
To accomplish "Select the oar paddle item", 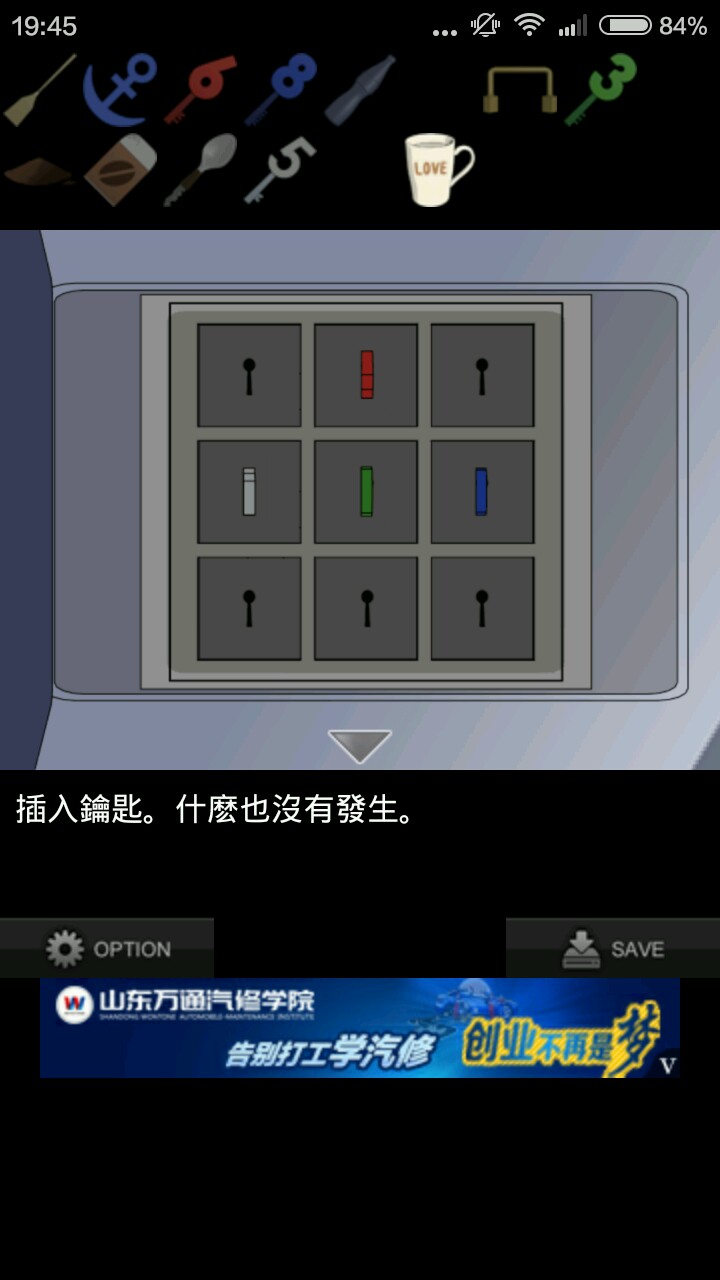I will (40, 90).
